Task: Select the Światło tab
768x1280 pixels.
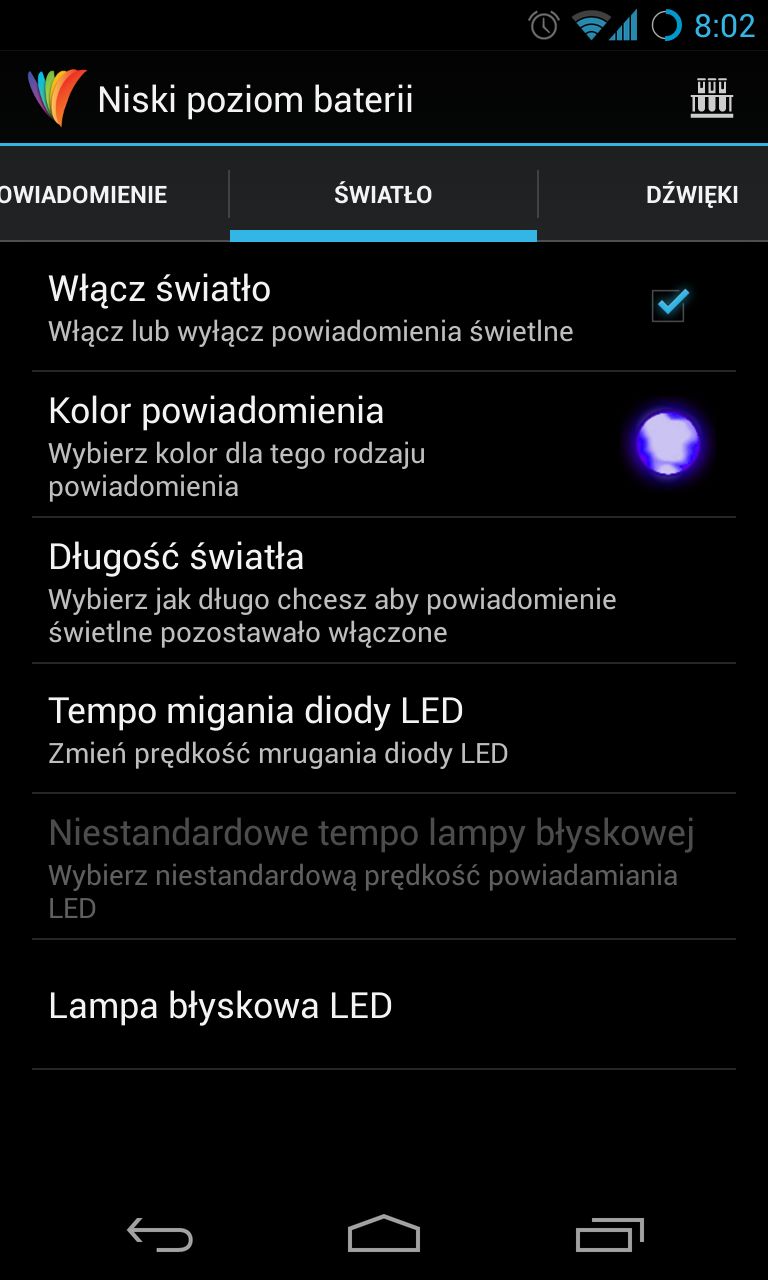Action: coord(383,194)
